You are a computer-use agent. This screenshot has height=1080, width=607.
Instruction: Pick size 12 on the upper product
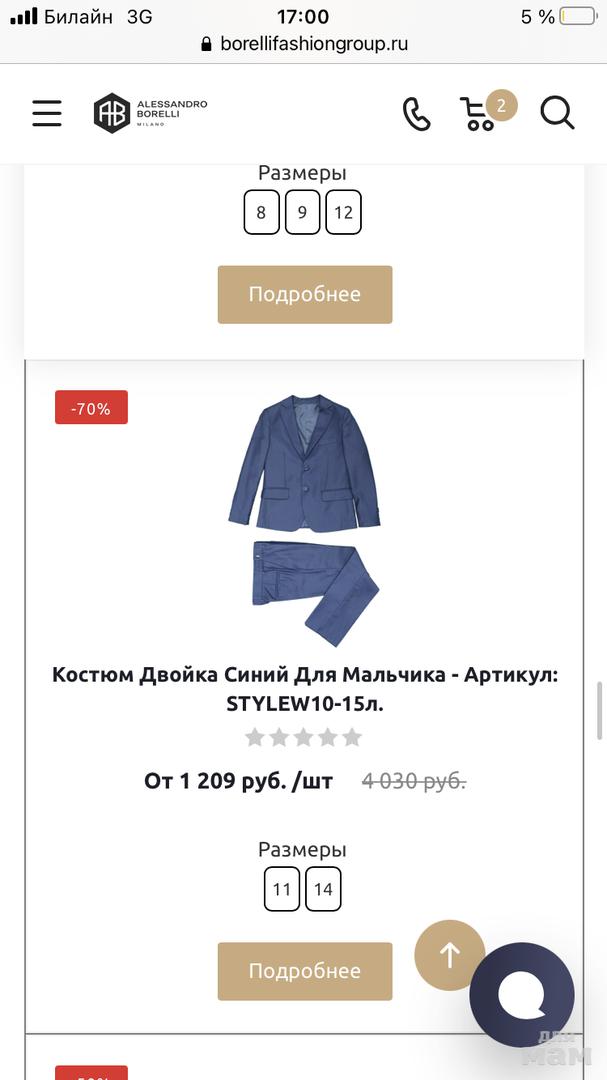(x=343, y=212)
